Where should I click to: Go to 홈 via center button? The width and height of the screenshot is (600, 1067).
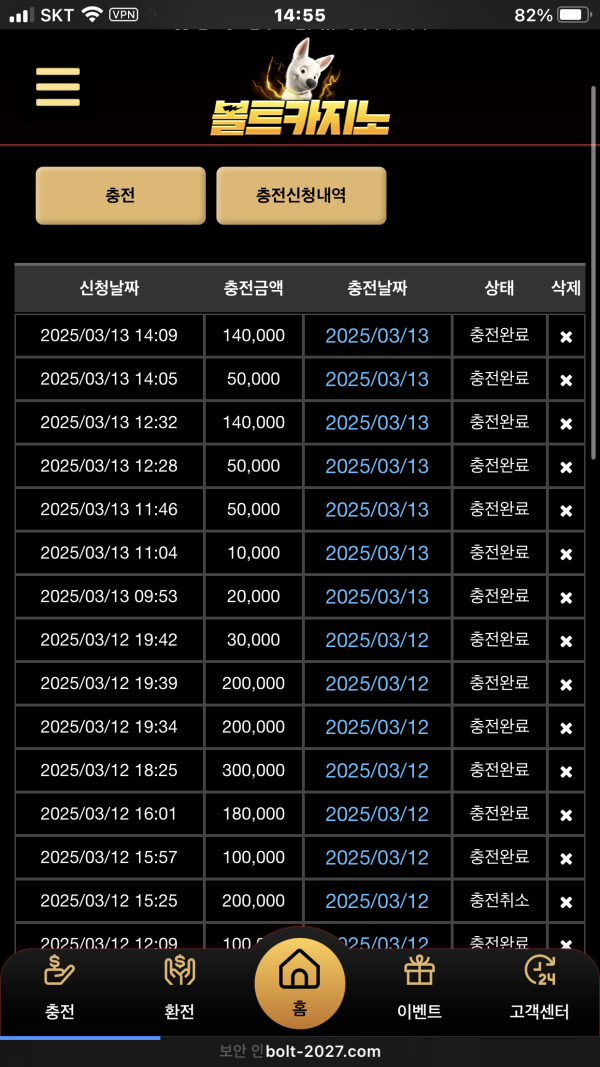[x=299, y=983]
